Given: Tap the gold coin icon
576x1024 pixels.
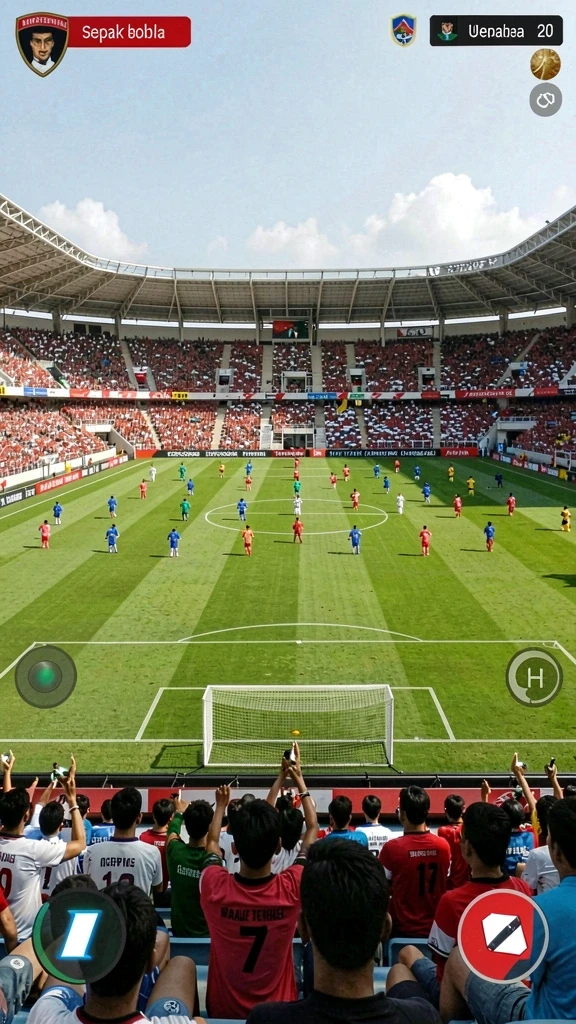Looking at the screenshot, I should (x=545, y=64).
